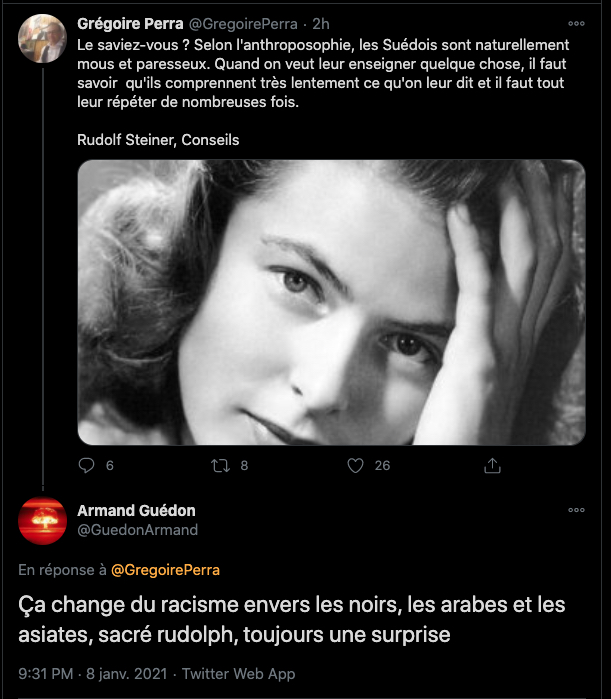Visit the Armand Guédon profile name
Screen dimensions: 611x699
138,511
